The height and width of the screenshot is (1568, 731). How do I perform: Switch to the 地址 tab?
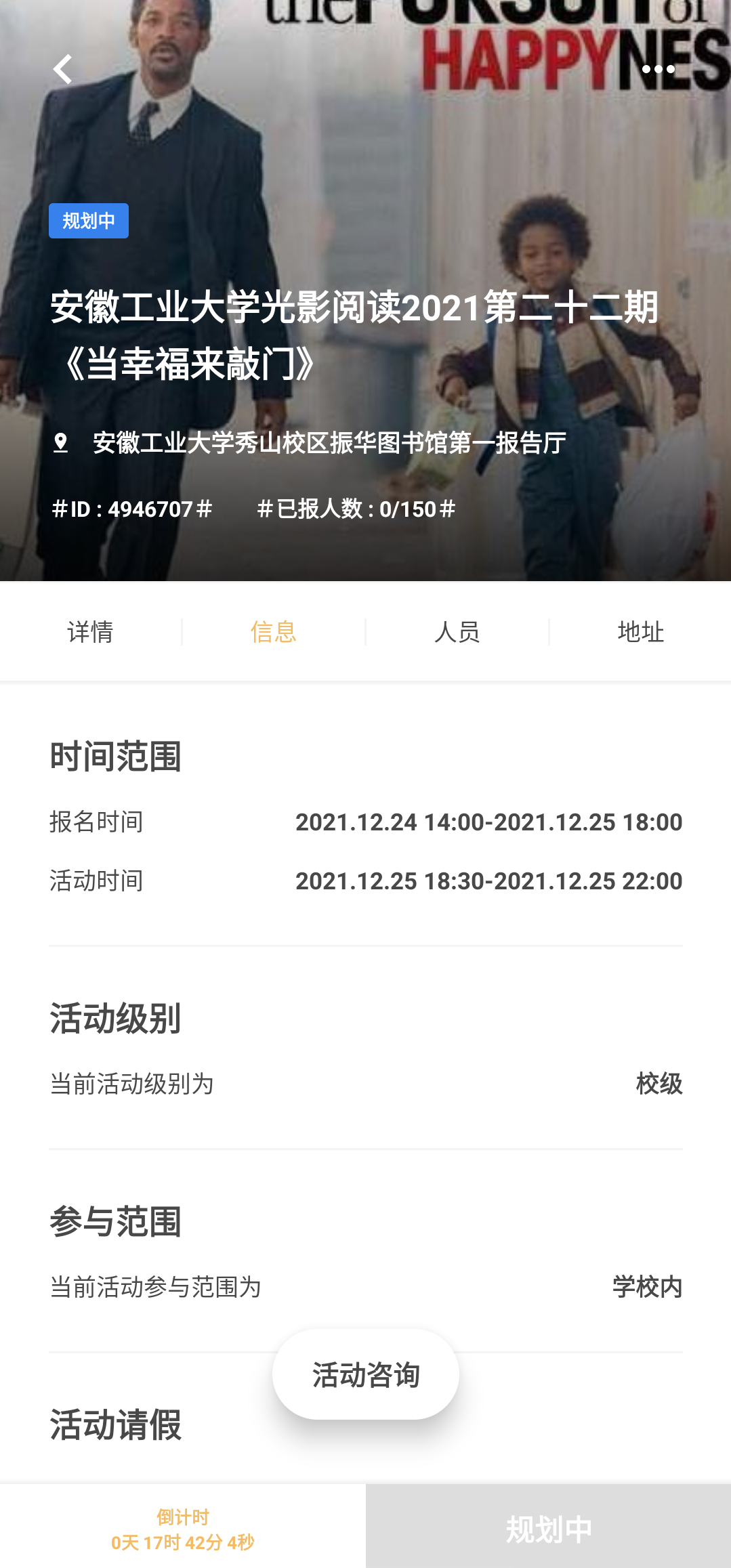click(640, 632)
